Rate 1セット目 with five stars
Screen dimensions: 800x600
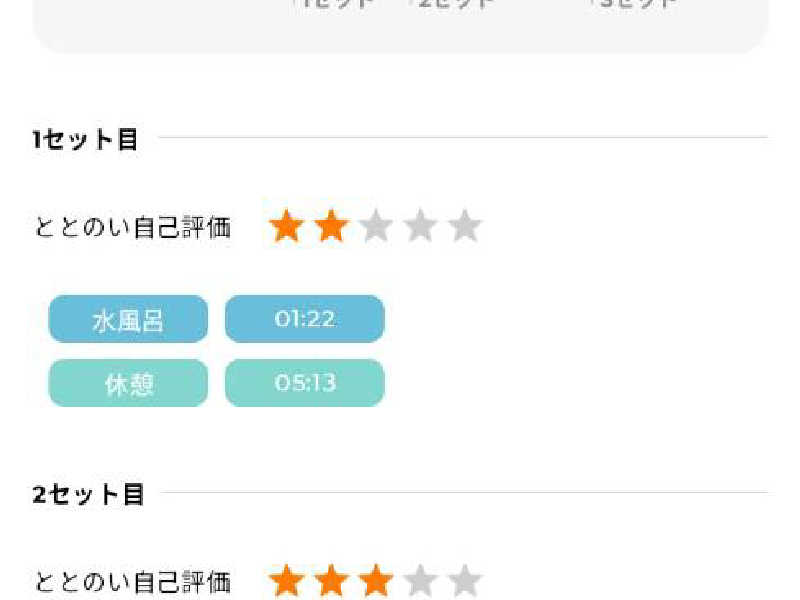click(465, 225)
